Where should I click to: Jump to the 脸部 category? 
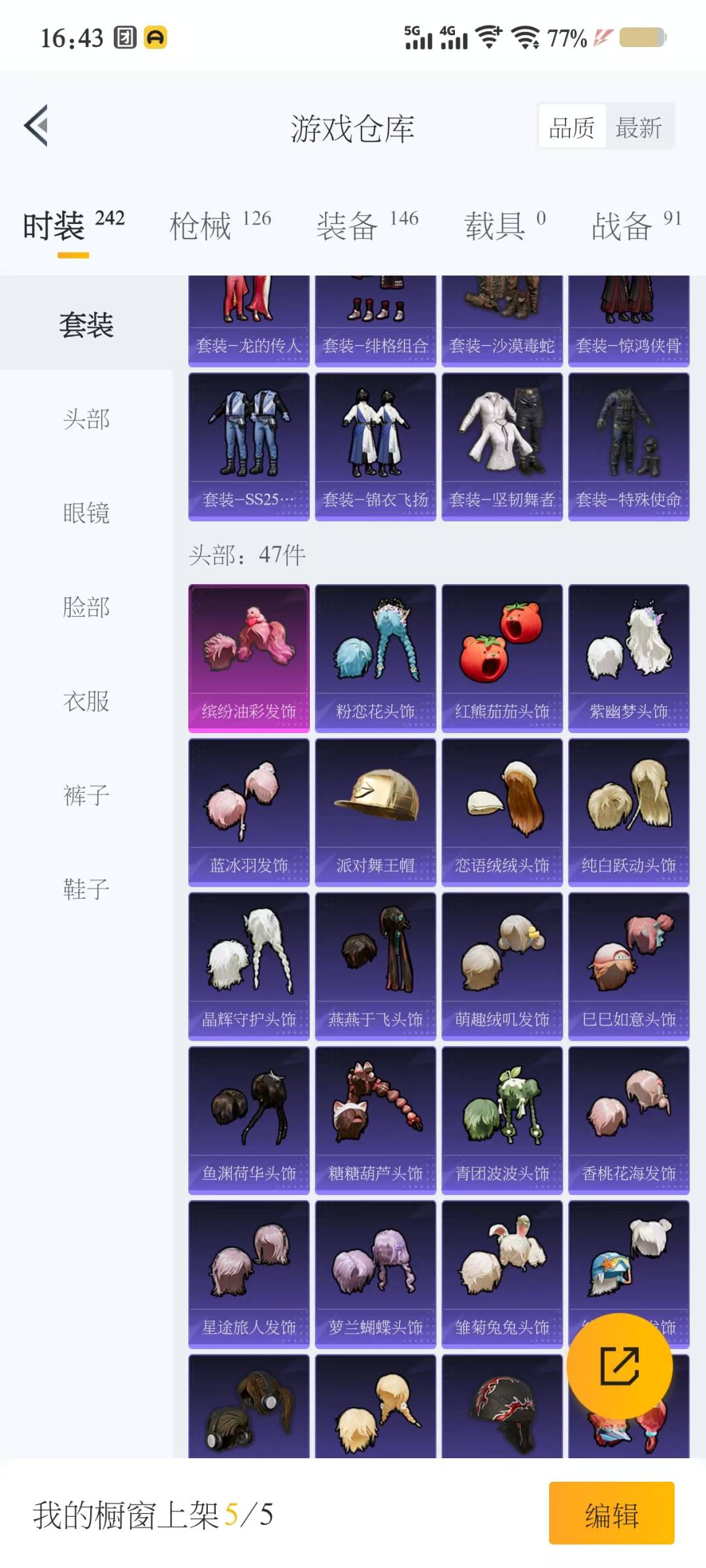(x=86, y=607)
